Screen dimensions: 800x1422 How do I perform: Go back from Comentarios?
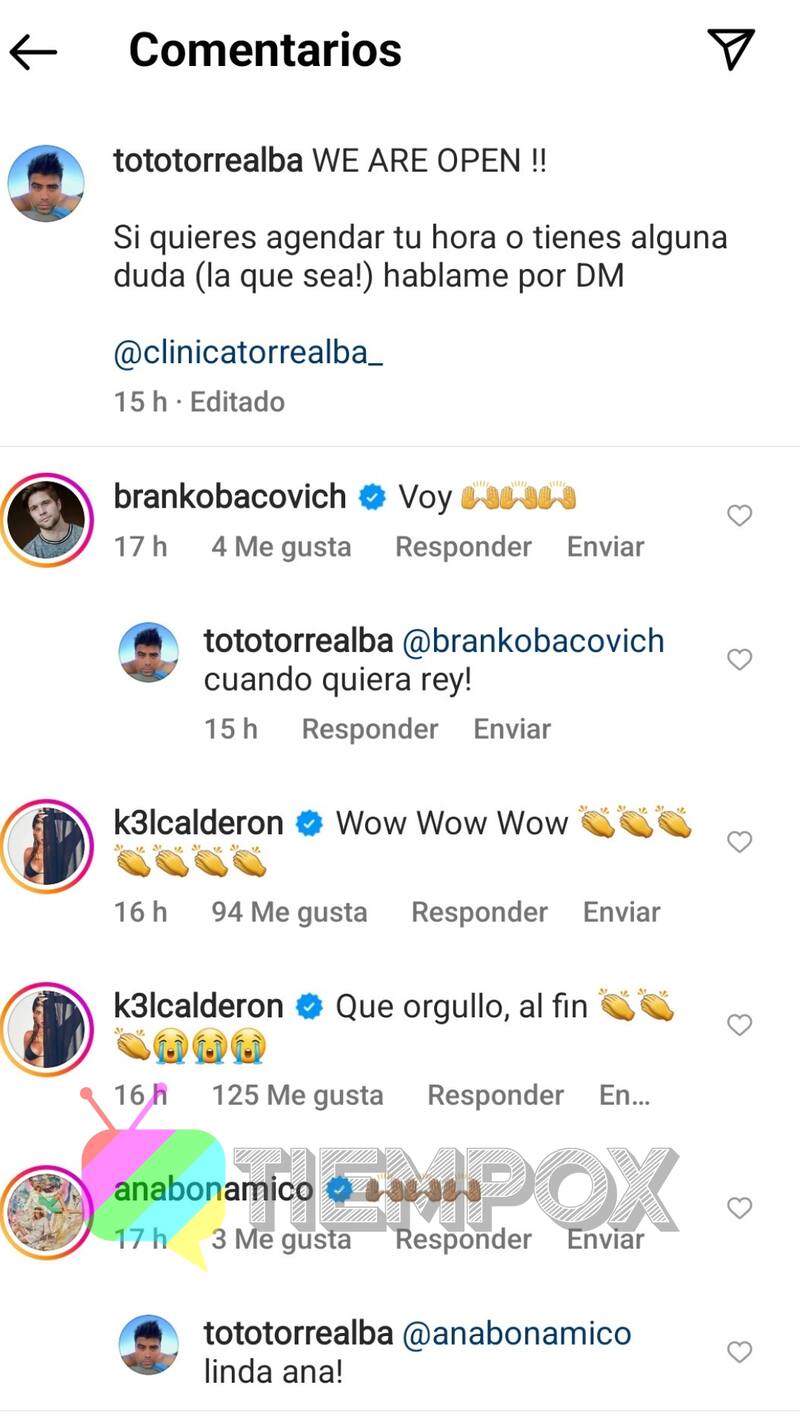tap(33, 51)
